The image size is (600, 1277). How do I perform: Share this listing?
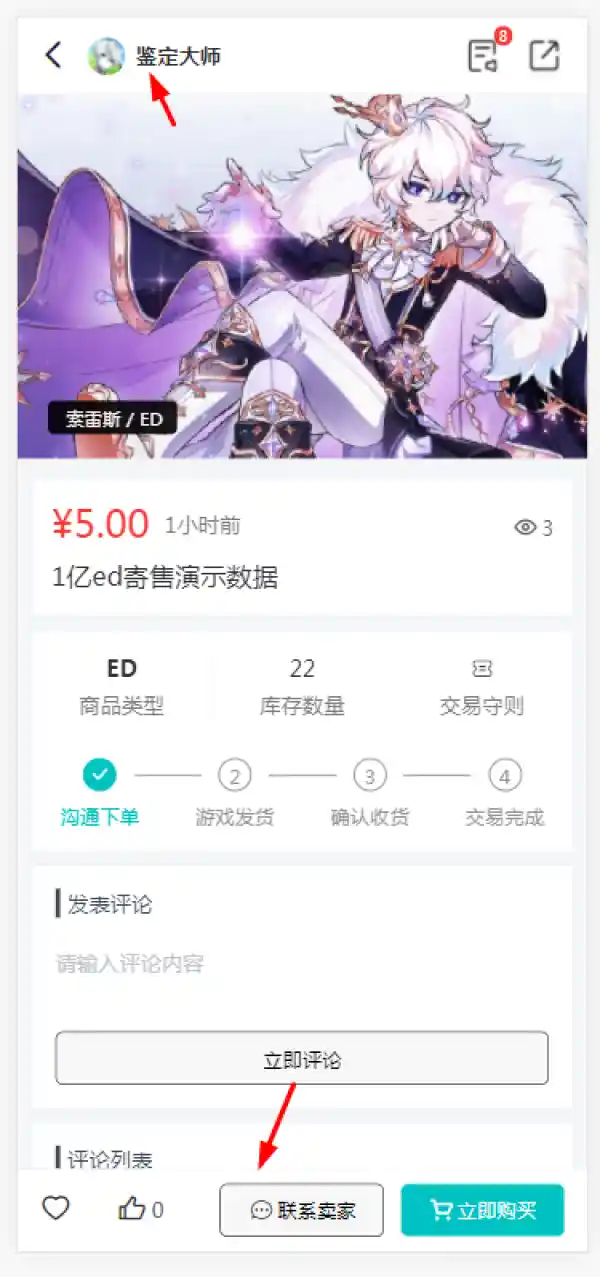(x=544, y=56)
